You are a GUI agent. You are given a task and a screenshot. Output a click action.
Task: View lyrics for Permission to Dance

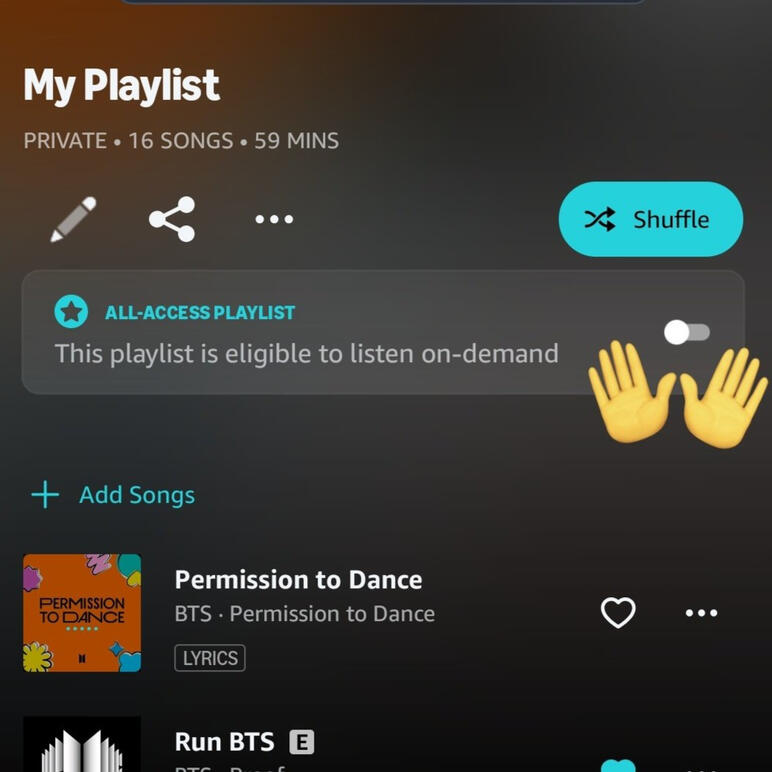tap(210, 658)
